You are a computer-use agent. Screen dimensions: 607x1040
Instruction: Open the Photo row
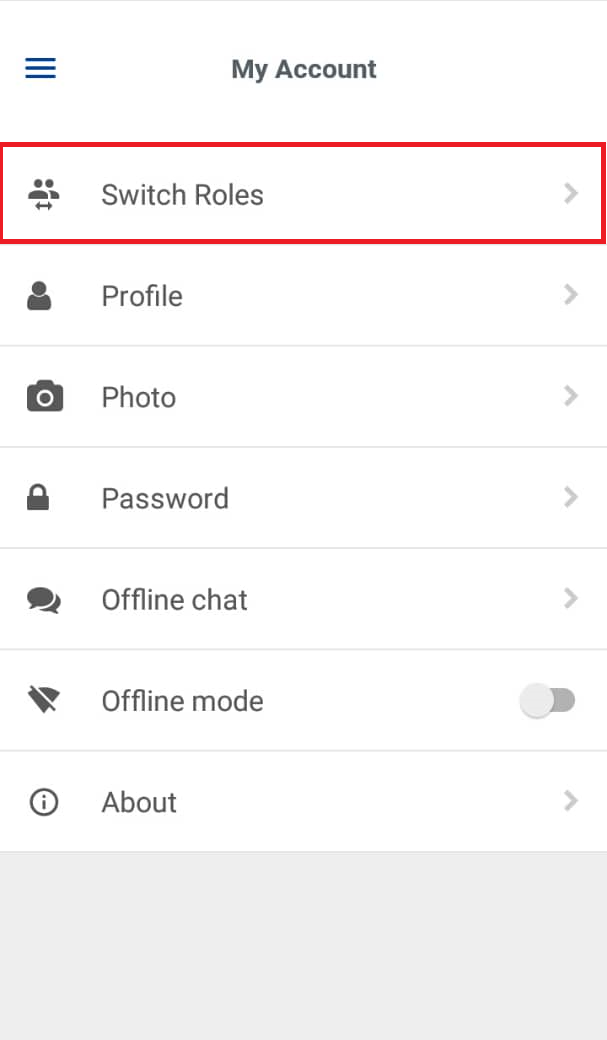click(303, 397)
